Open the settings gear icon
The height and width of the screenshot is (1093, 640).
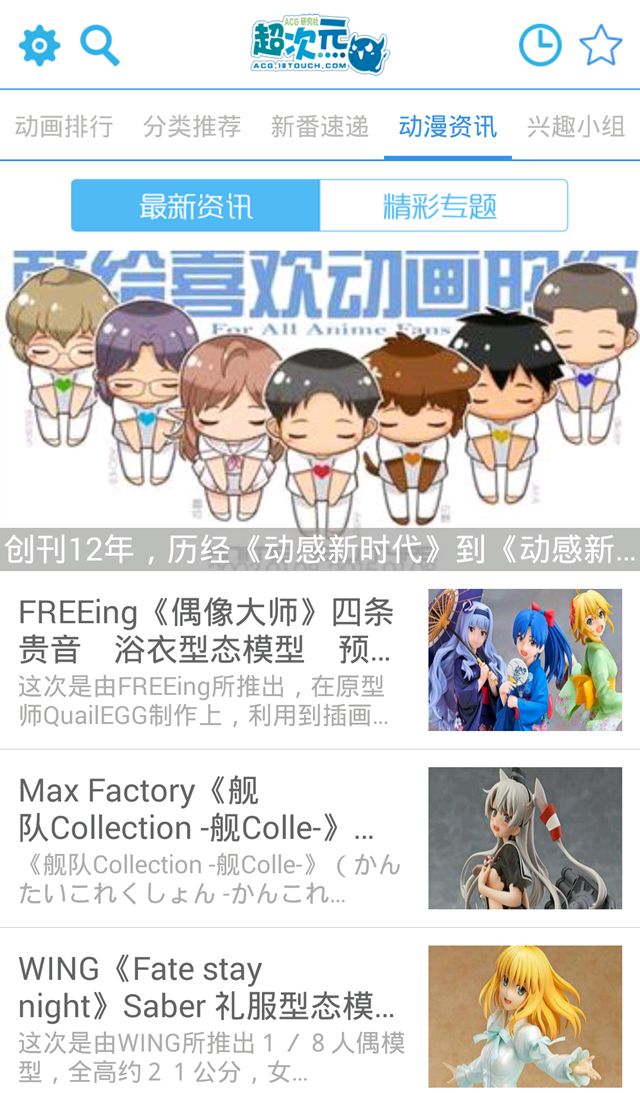pyautogui.click(x=40, y=46)
